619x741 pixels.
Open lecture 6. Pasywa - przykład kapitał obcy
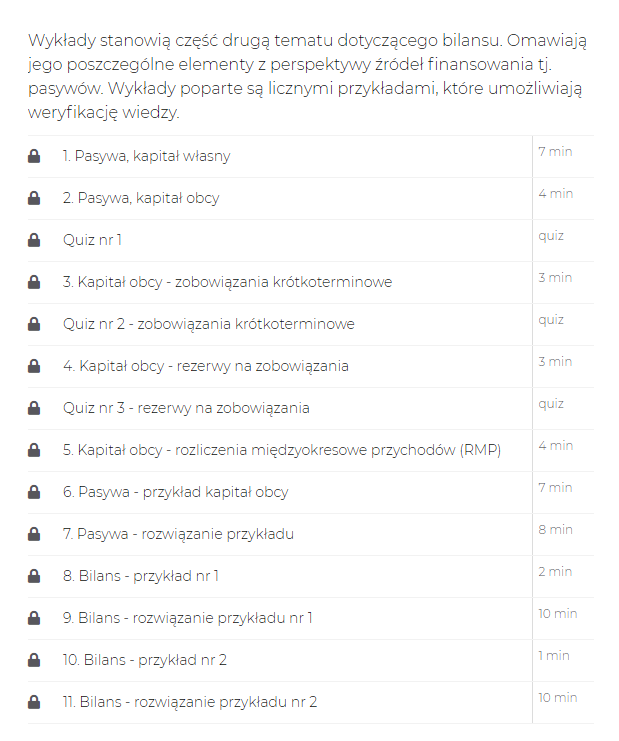click(175, 492)
